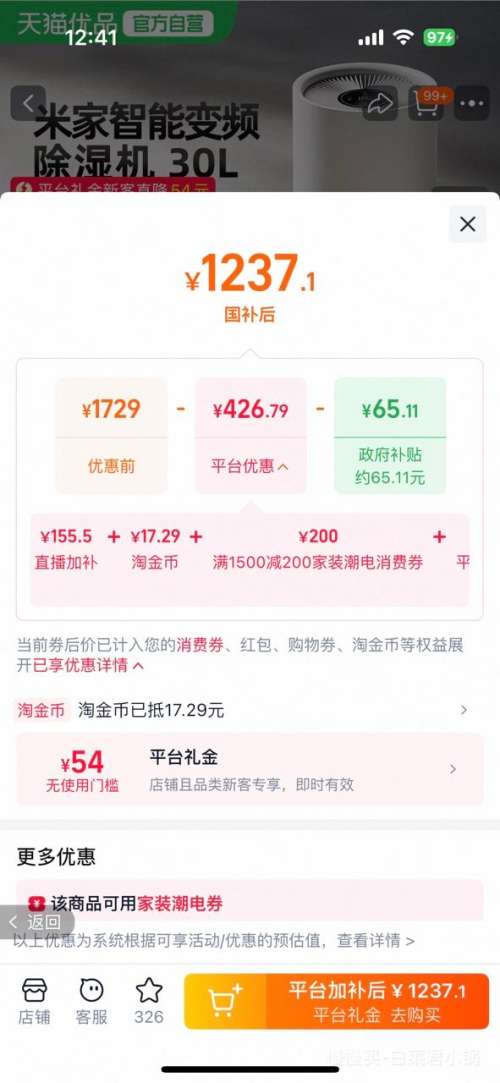Screen dimensions: 500x1083
Task: Tap 查看详情 for discount estimates
Action: pos(376,940)
